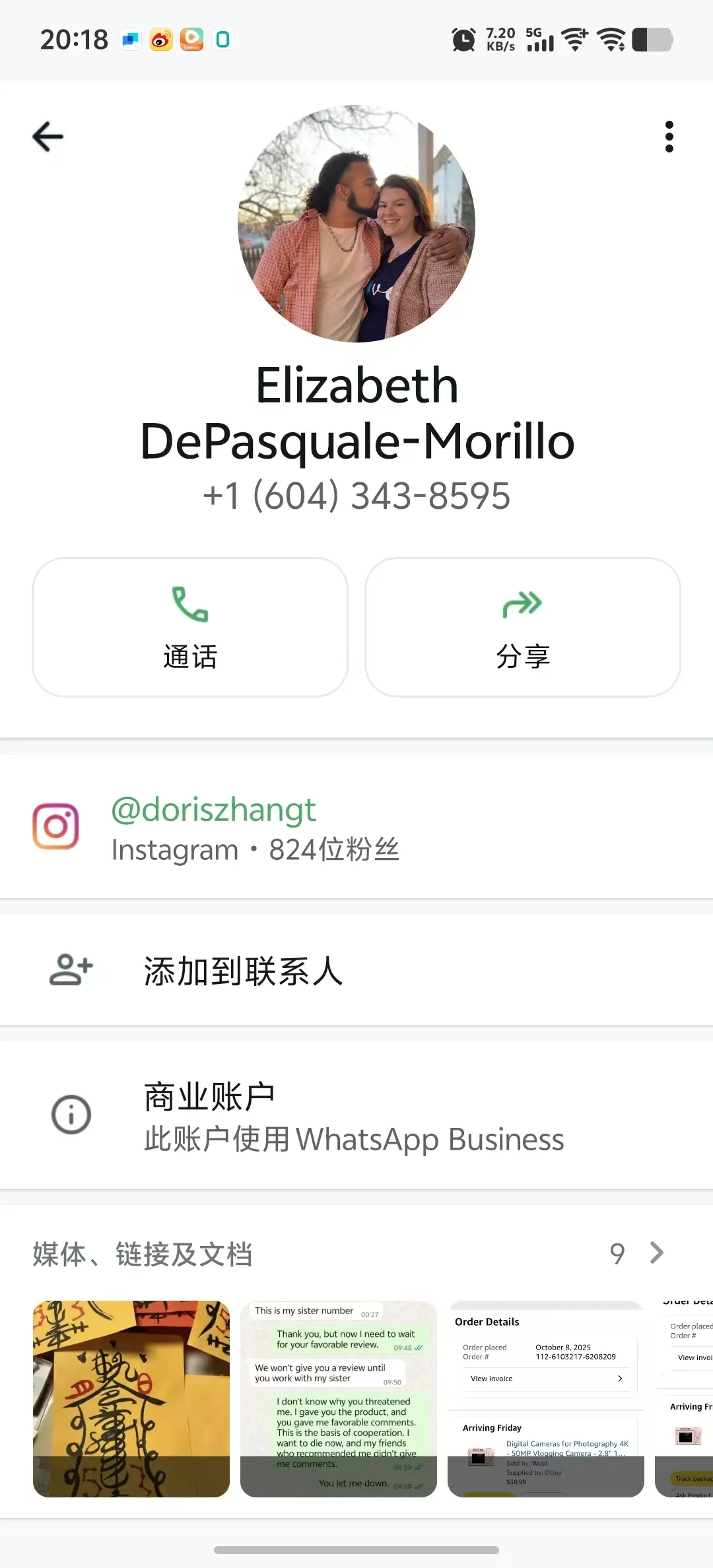Open 商业账户 business account info
The height and width of the screenshot is (1568, 713).
[x=353, y=1115]
